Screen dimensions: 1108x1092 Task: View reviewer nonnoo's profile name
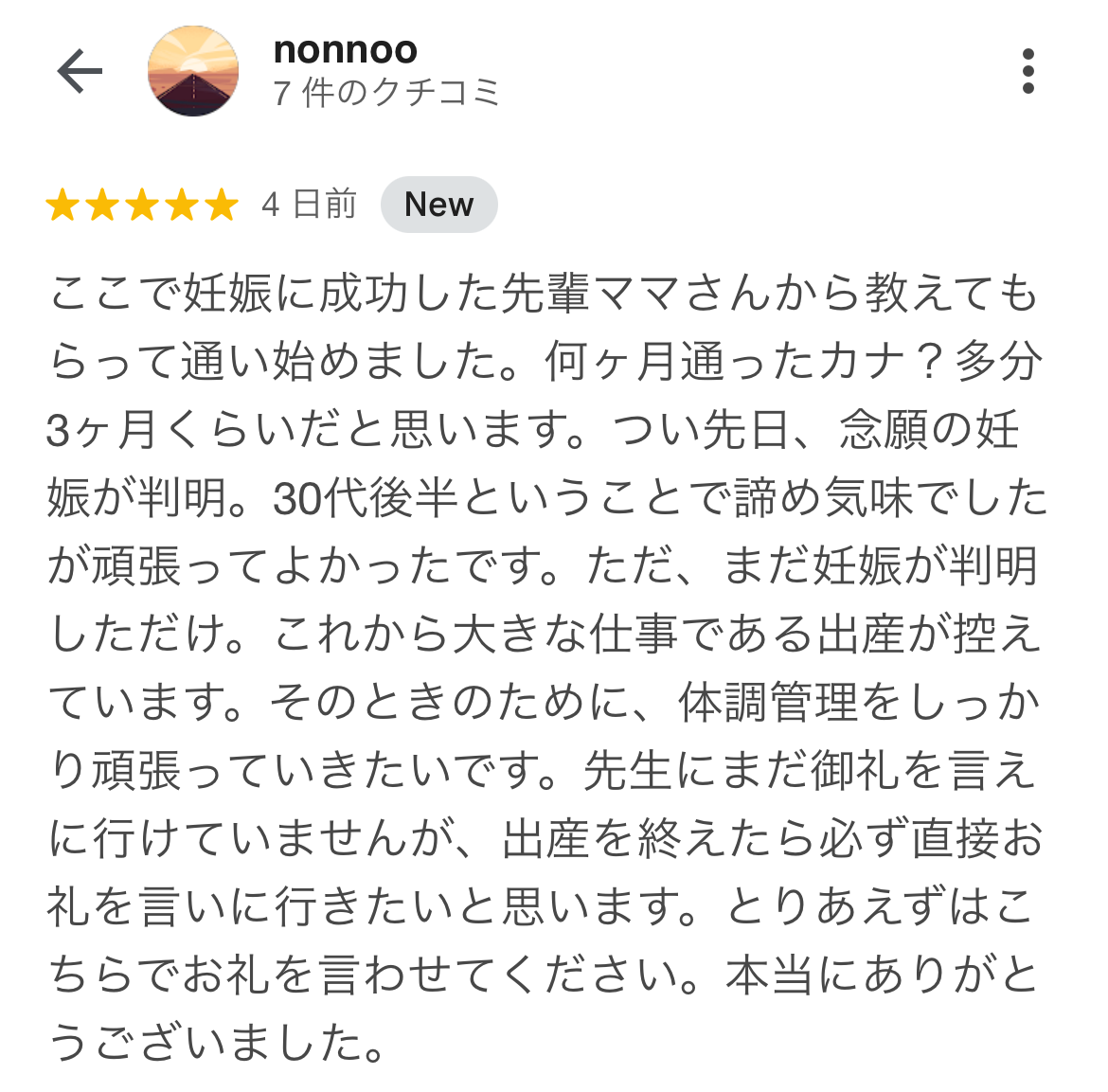coord(345,49)
